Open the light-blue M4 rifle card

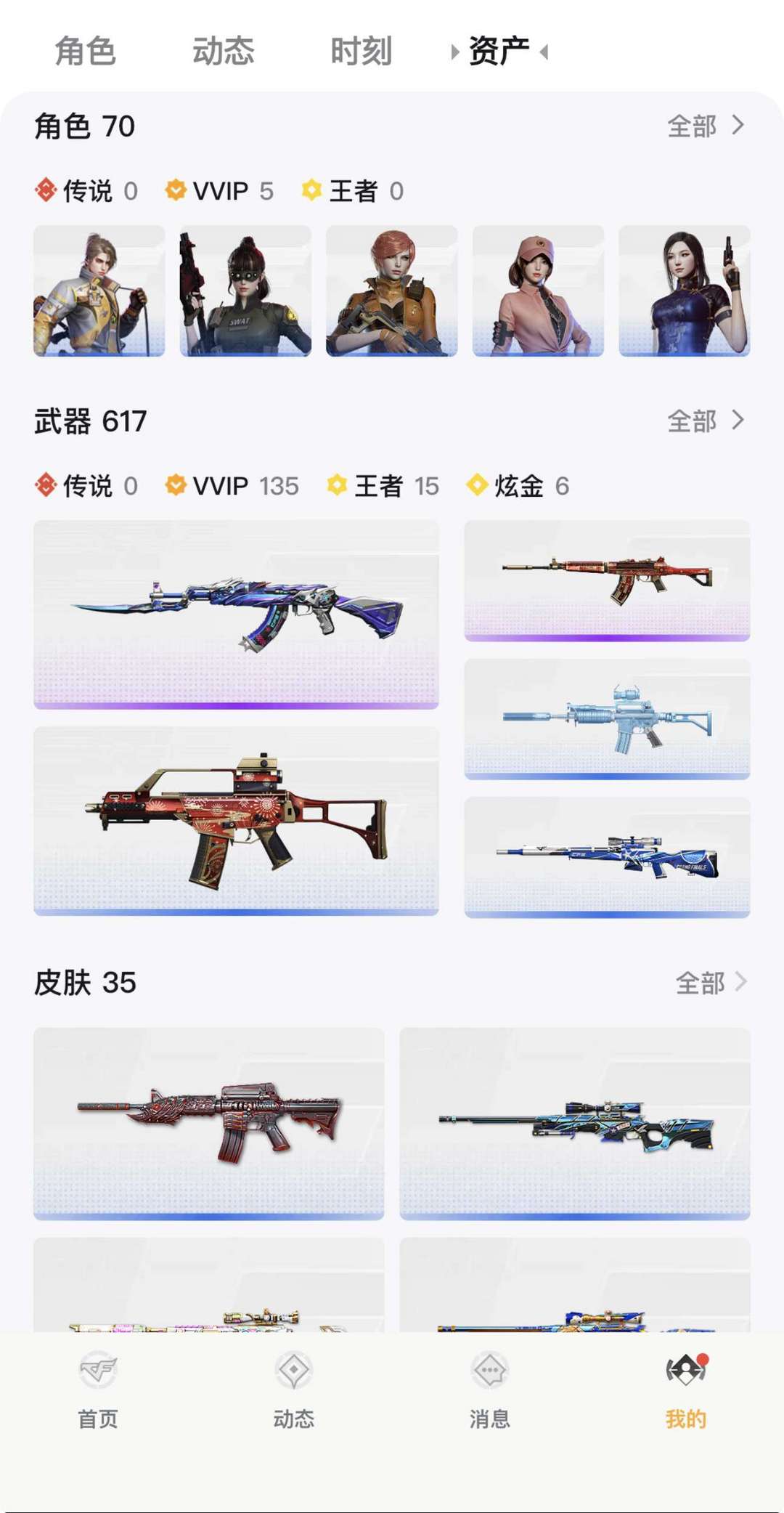coord(607,719)
